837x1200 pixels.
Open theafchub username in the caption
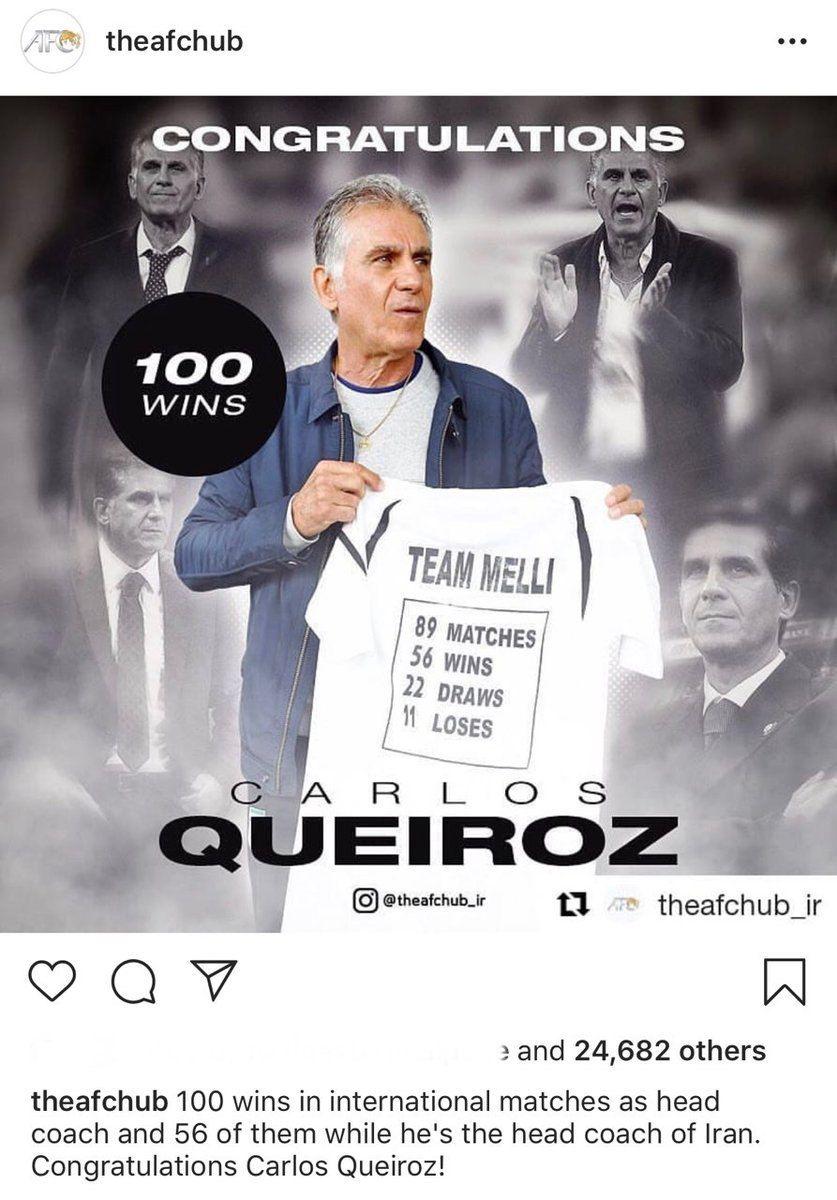pos(99,1102)
